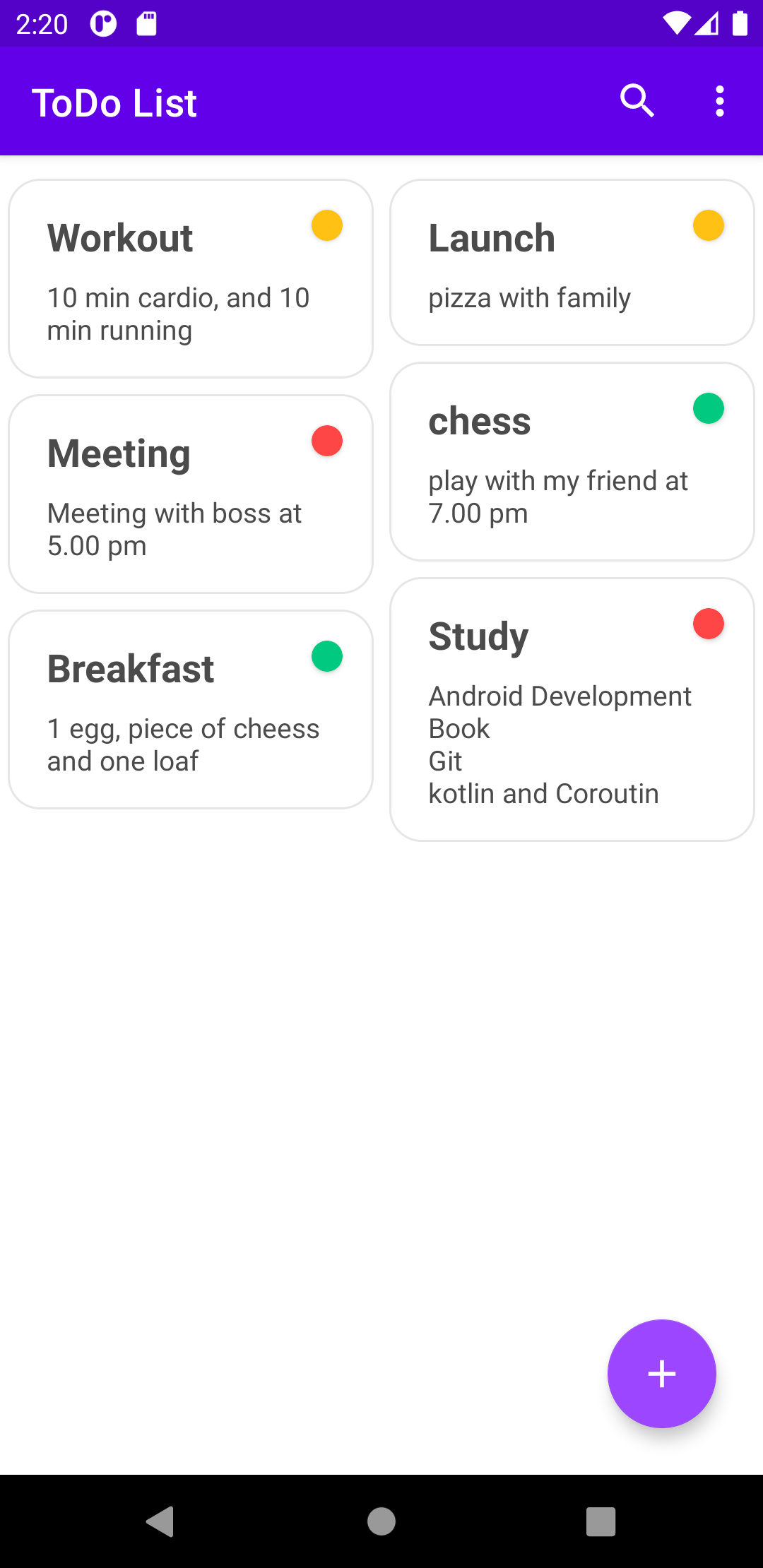Open the Launch task card
Image resolution: width=763 pixels, height=1568 pixels.
point(572,263)
